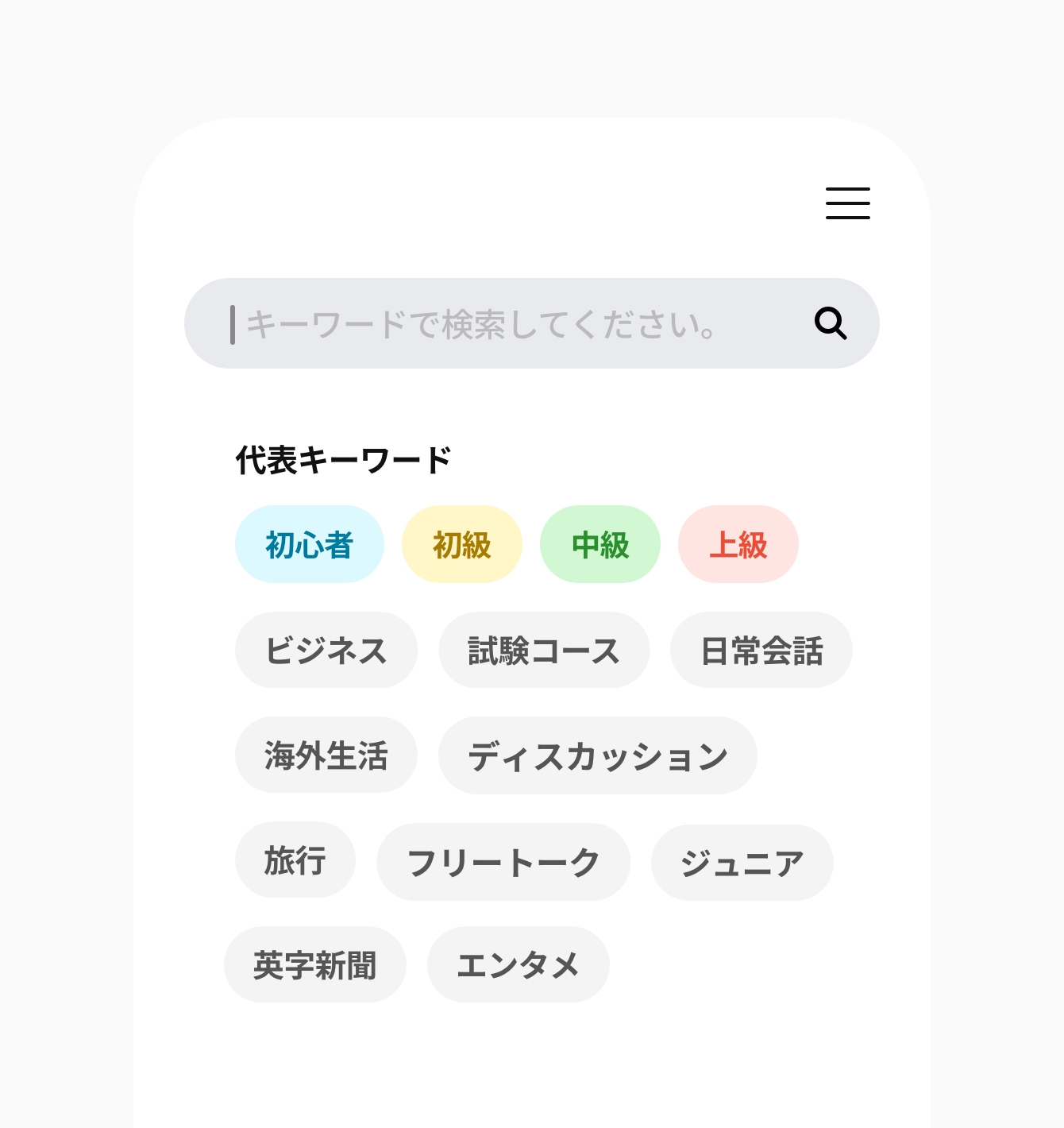Select the 海外生活 chip
Screen dimensions: 1064x1128
point(326,755)
